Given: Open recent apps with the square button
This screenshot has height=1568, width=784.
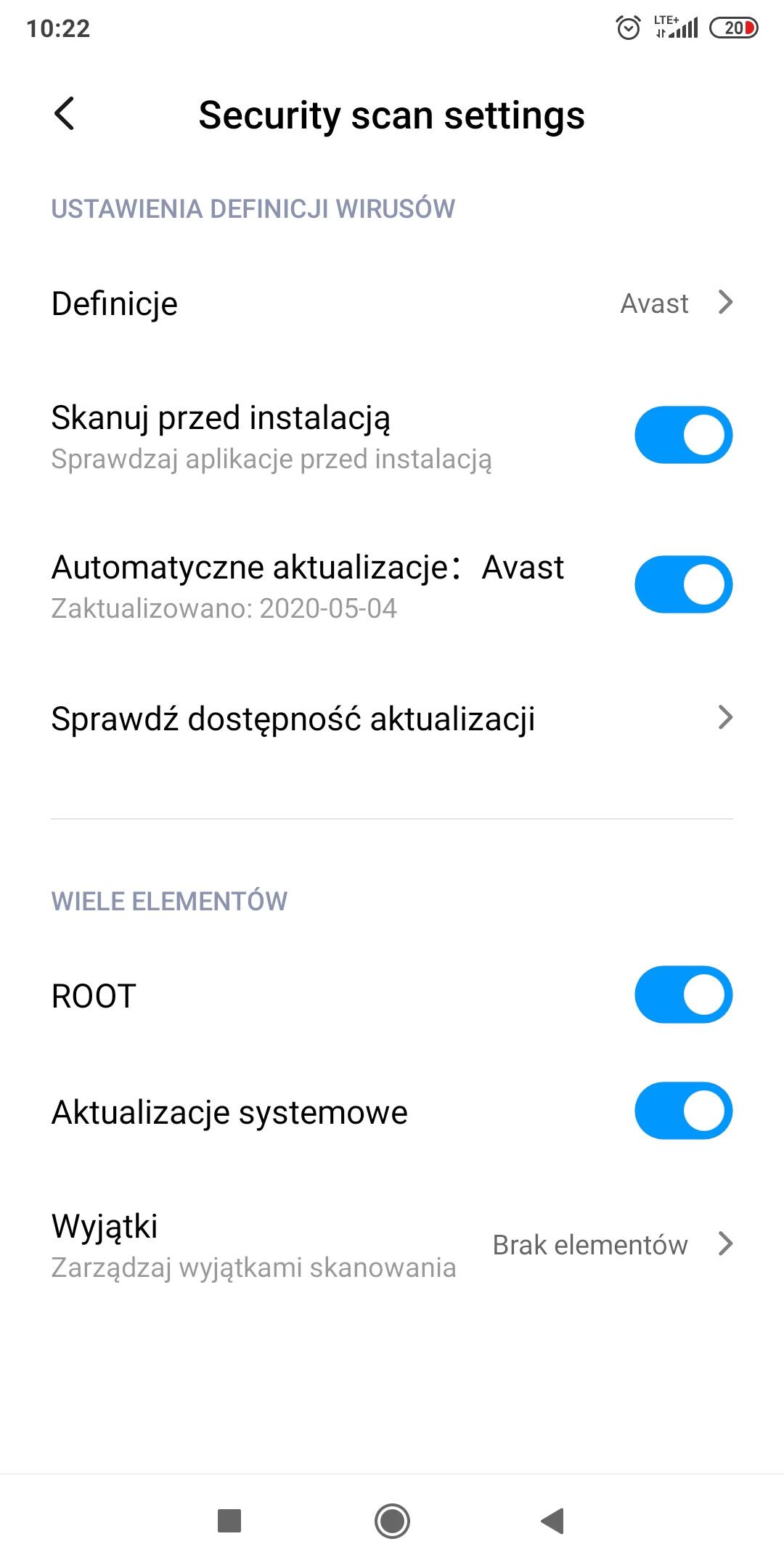Looking at the screenshot, I should pyautogui.click(x=229, y=1520).
